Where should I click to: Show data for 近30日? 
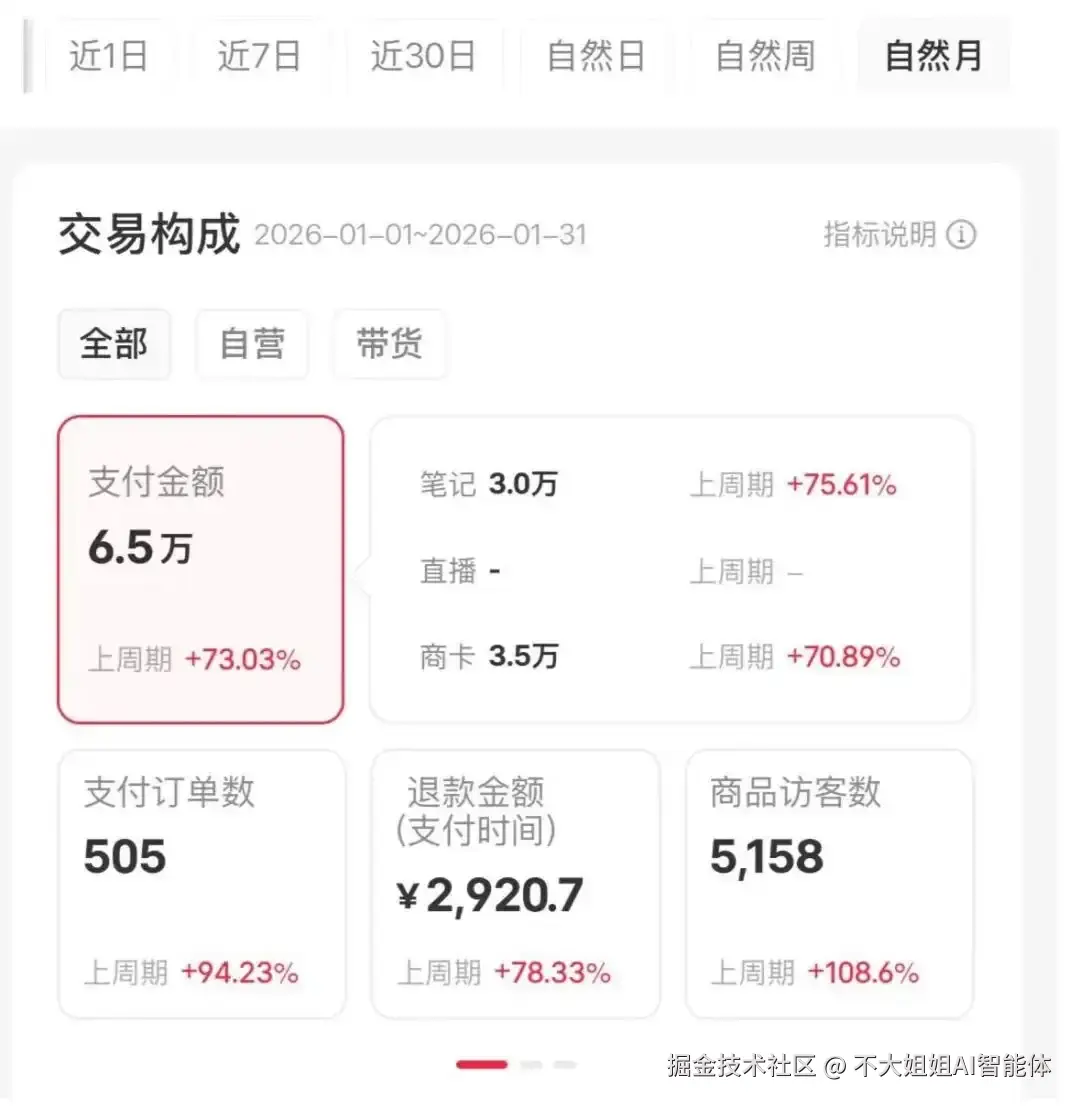423,56
